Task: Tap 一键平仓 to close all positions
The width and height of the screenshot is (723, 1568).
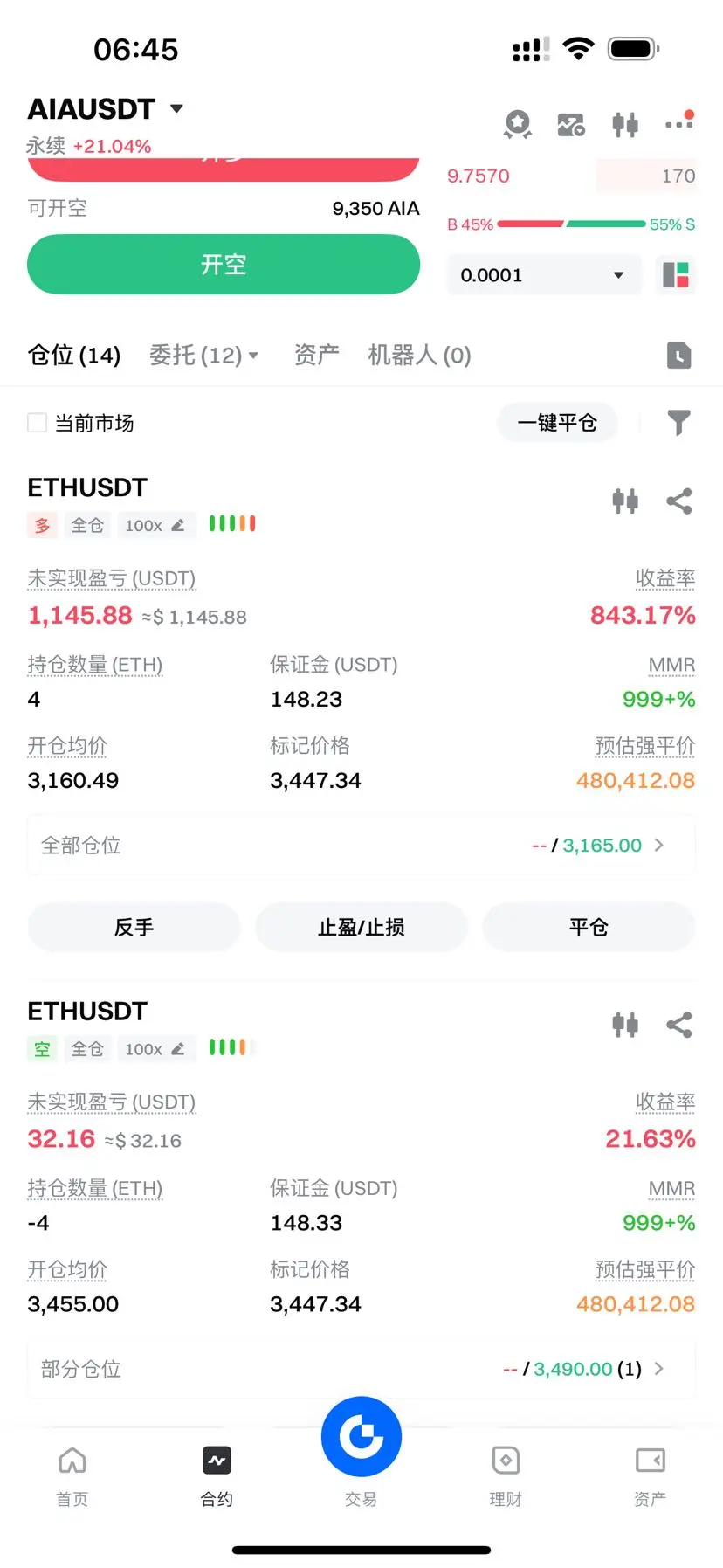Action: 557,424
